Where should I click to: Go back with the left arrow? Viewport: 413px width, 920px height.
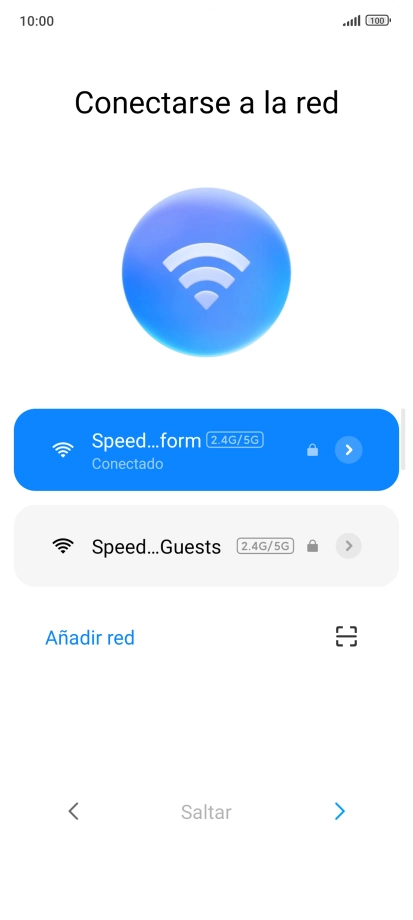point(73,811)
